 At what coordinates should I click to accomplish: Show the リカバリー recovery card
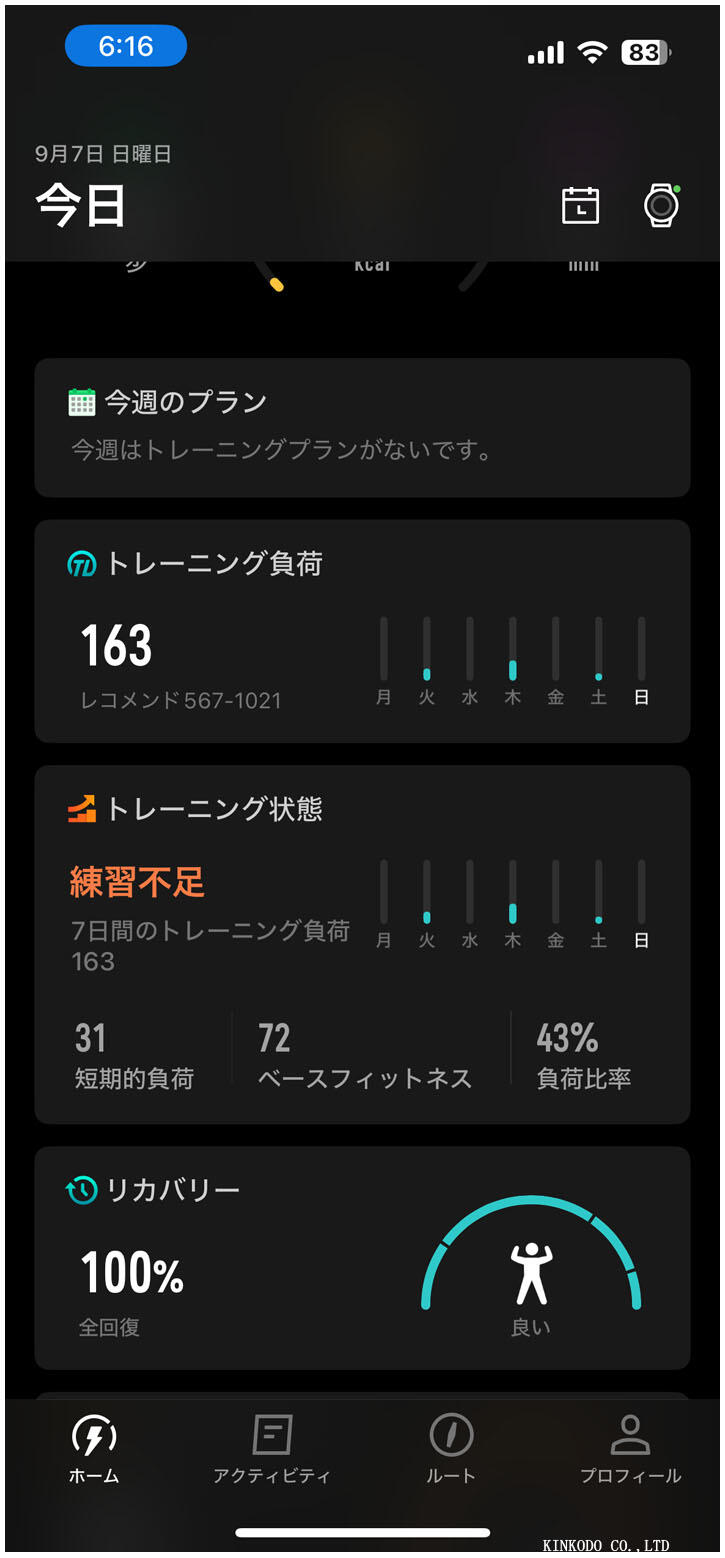(x=362, y=1257)
